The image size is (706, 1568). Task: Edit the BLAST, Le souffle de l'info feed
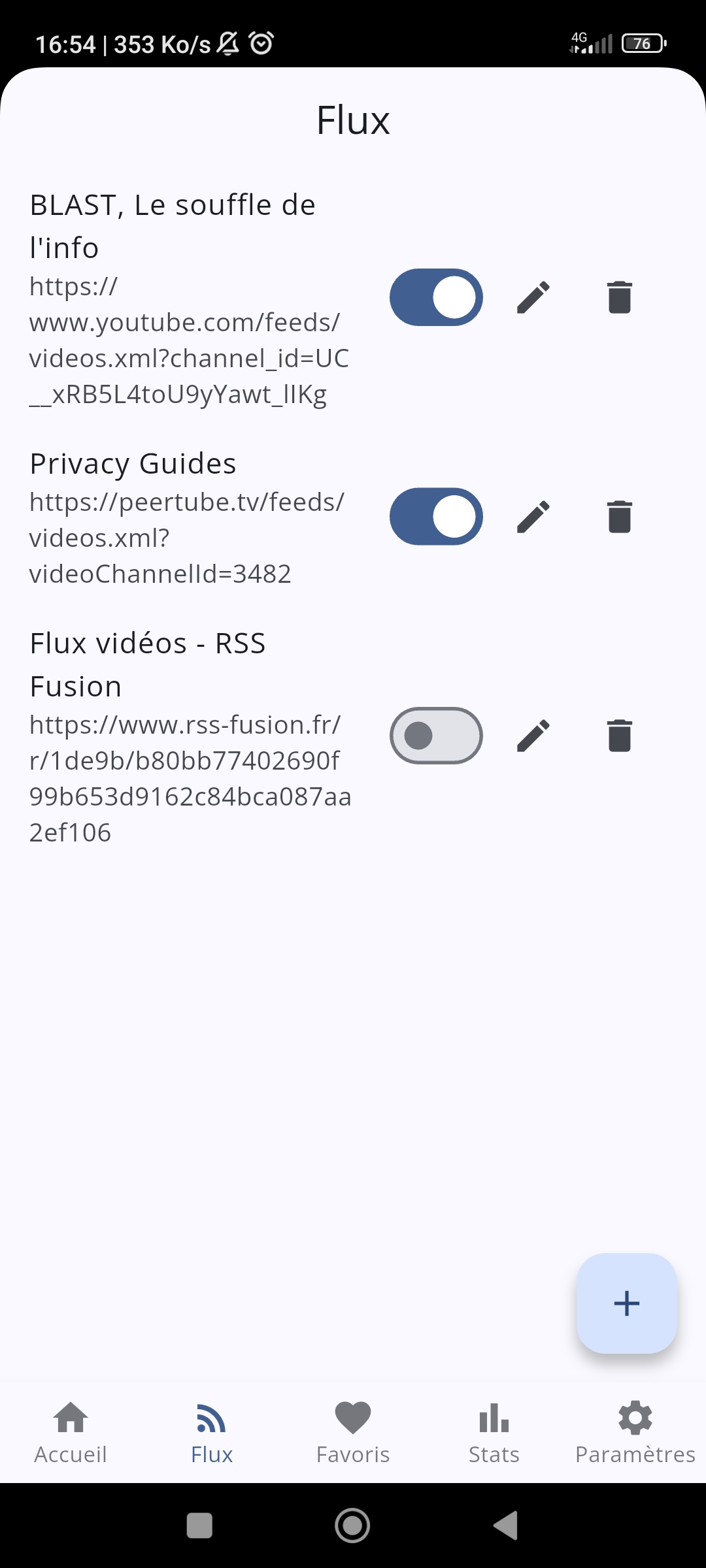tap(533, 297)
